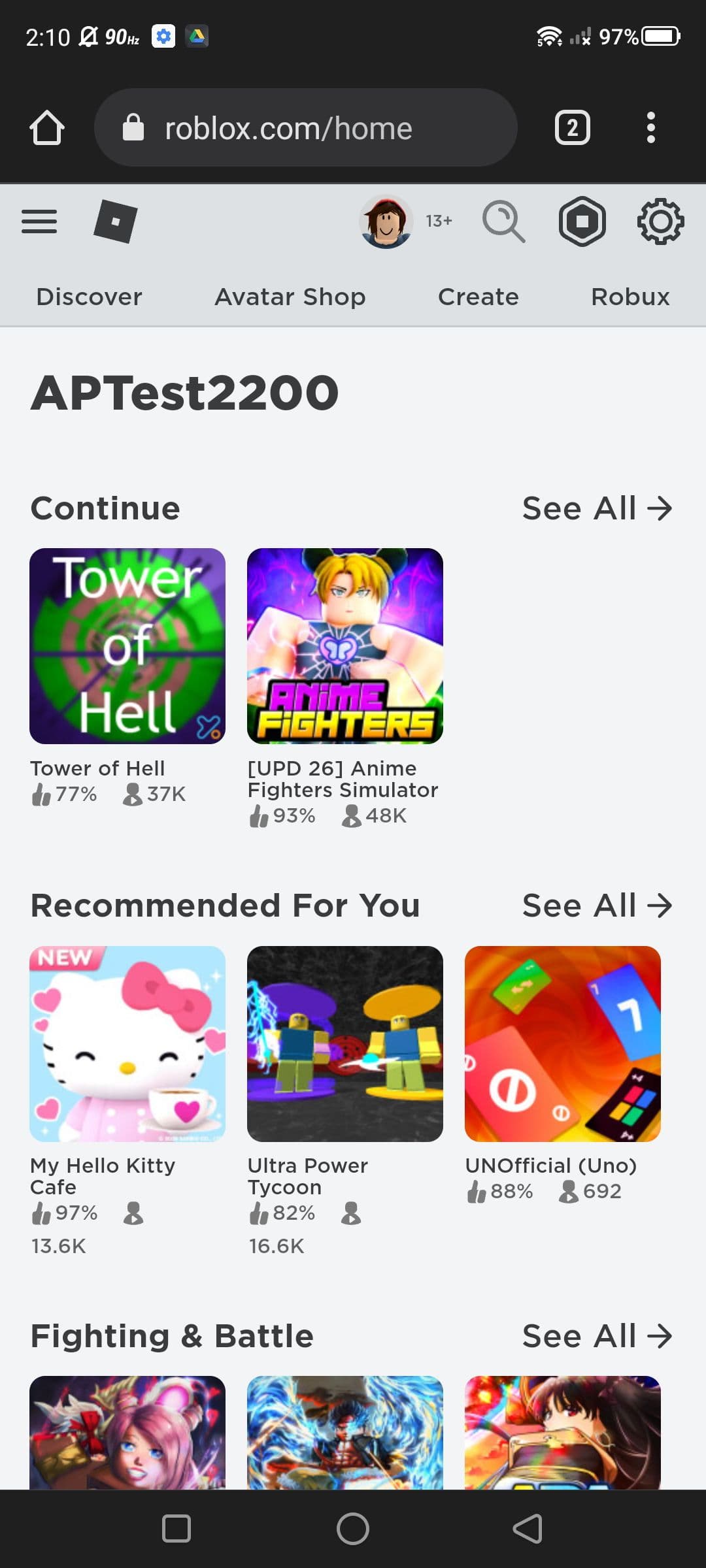Go to the Avatar Shop tab
The height and width of the screenshot is (1568, 706).
[290, 297]
